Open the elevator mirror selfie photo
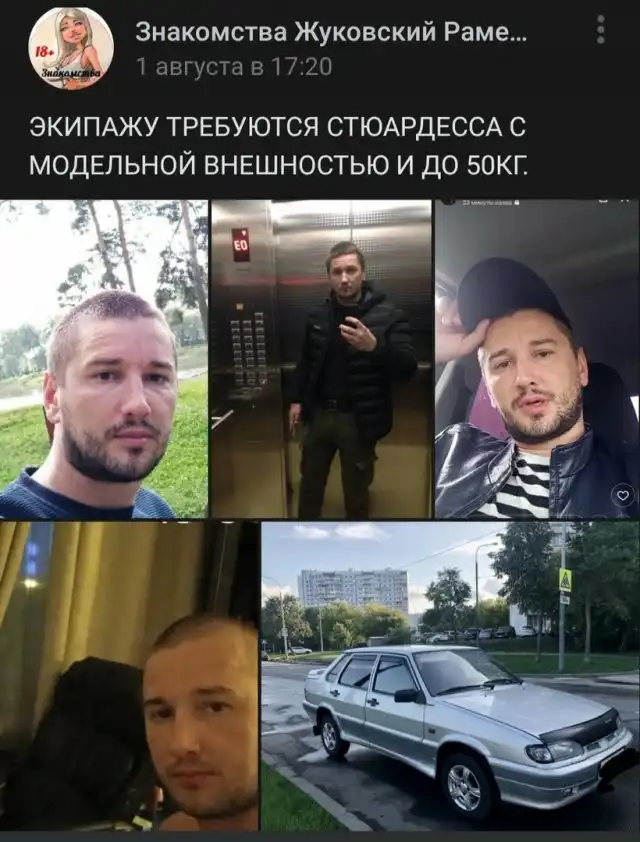Viewport: 640px width, 842px height. [321, 359]
